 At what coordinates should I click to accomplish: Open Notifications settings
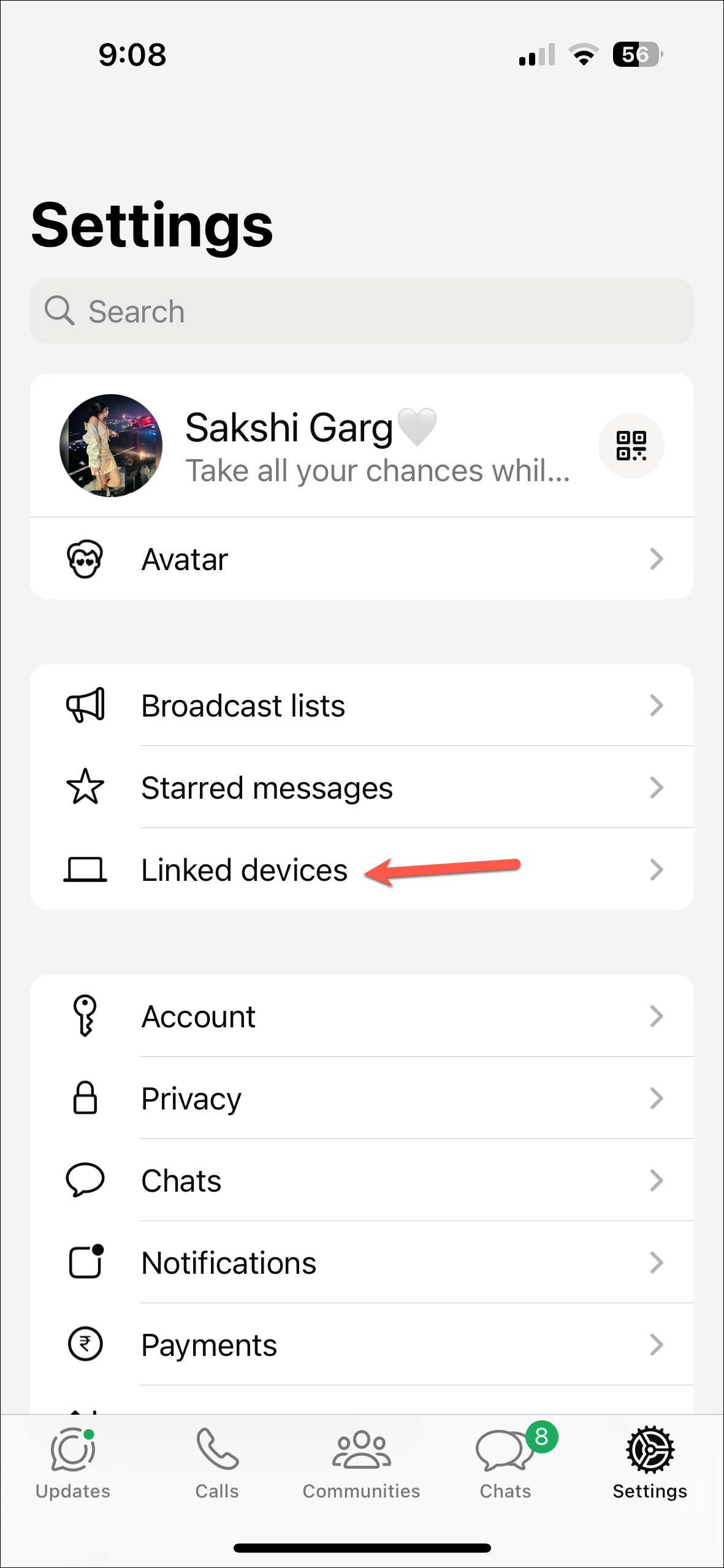[362, 1263]
